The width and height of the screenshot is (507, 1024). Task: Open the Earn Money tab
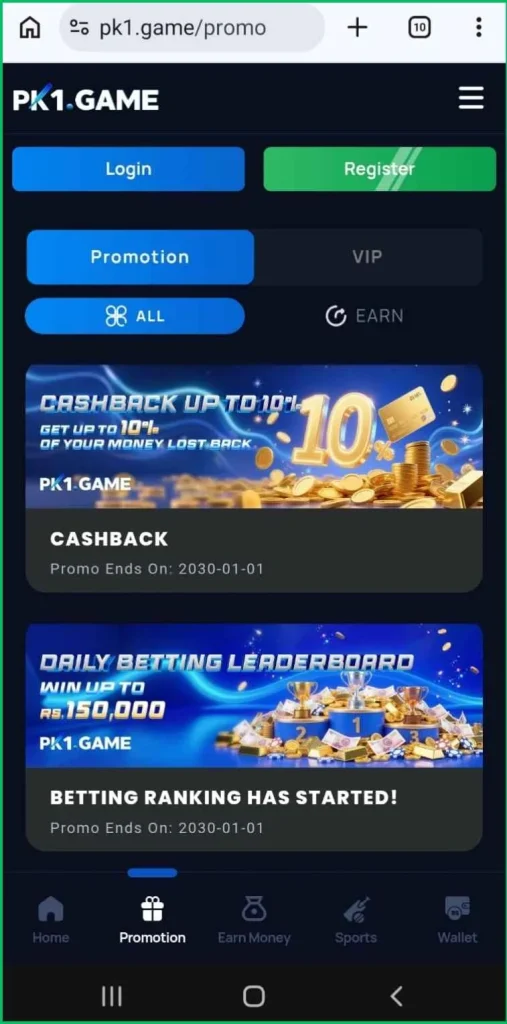254,921
